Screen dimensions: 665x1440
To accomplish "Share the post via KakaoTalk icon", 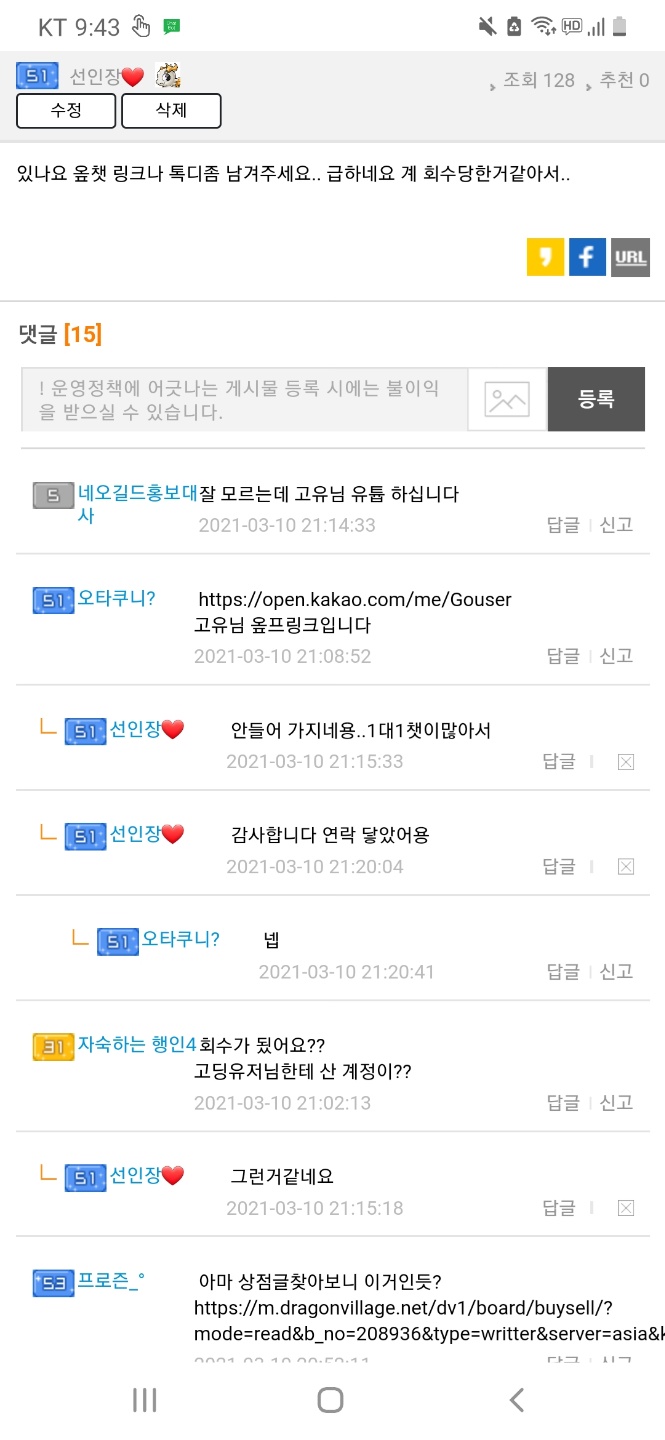I will [x=545, y=257].
